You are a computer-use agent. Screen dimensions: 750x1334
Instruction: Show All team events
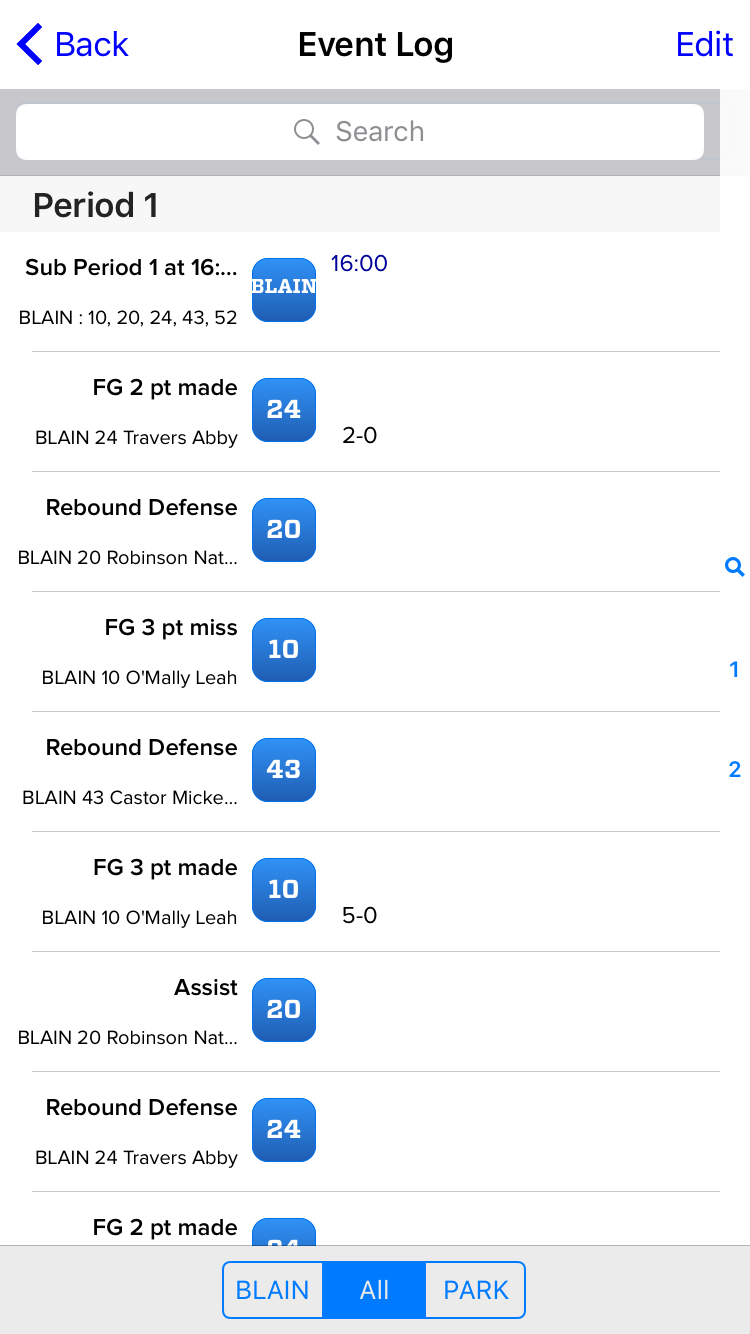(x=374, y=1290)
